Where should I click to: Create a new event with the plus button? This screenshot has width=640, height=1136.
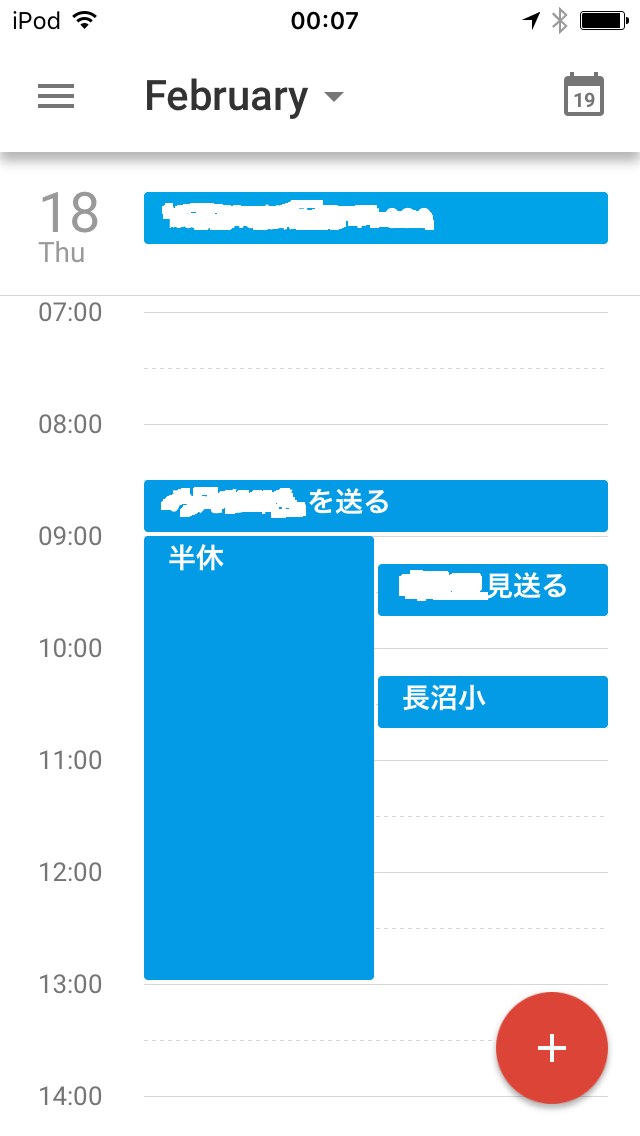click(x=551, y=1047)
